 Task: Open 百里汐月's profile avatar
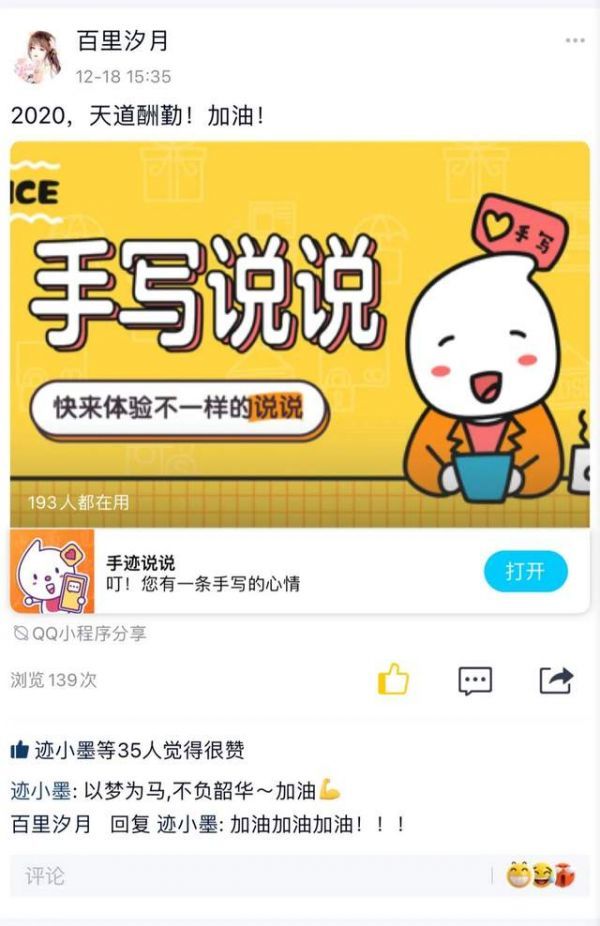(x=37, y=56)
